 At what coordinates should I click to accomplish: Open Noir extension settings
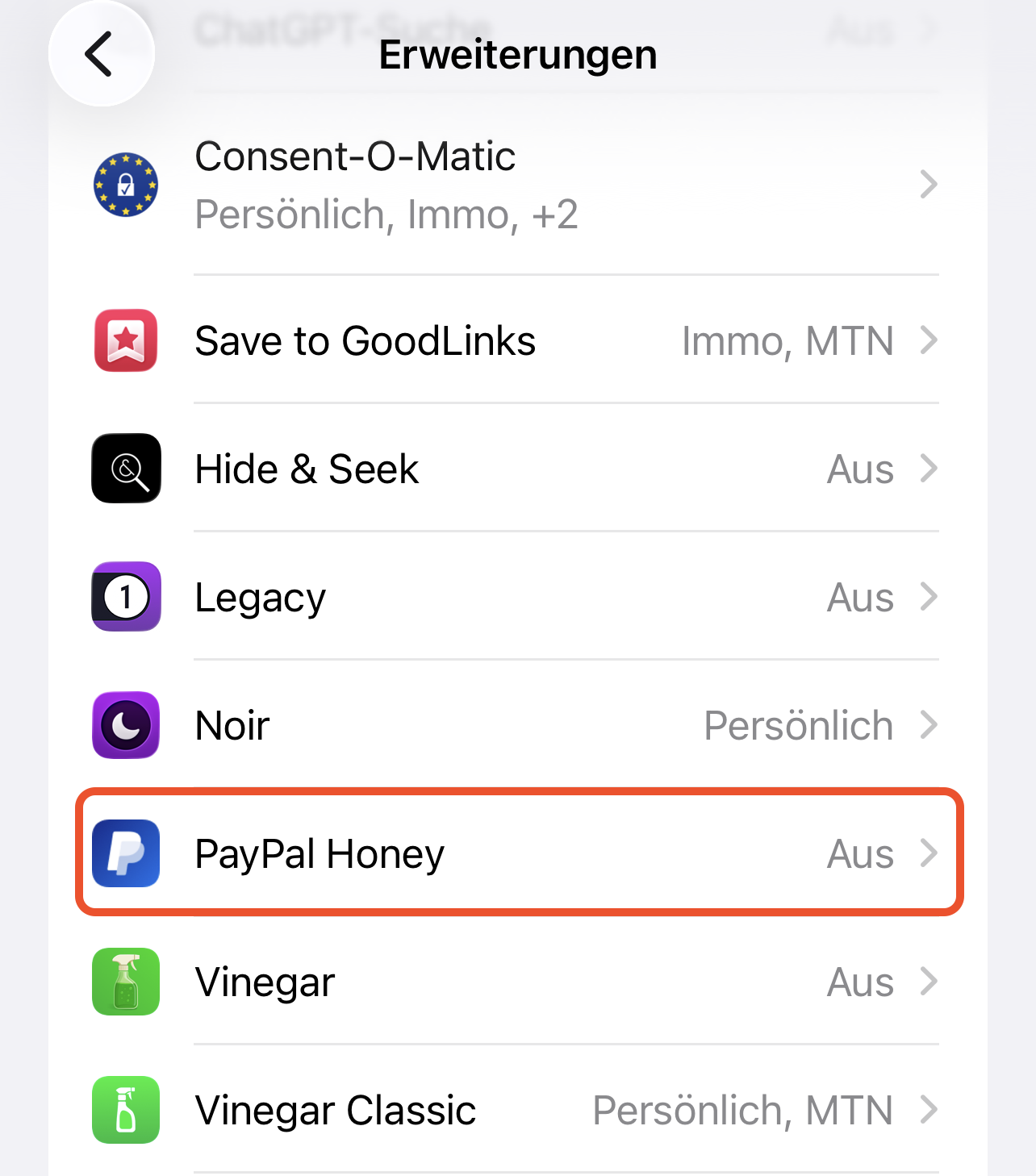pyautogui.click(x=516, y=725)
